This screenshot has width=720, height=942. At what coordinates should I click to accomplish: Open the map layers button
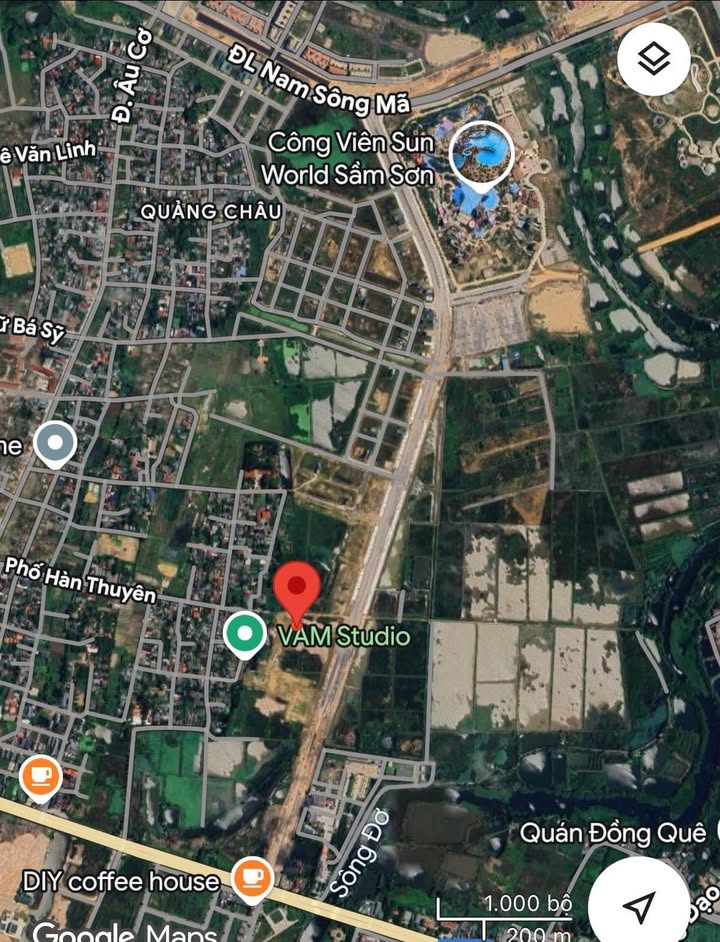tap(653, 59)
